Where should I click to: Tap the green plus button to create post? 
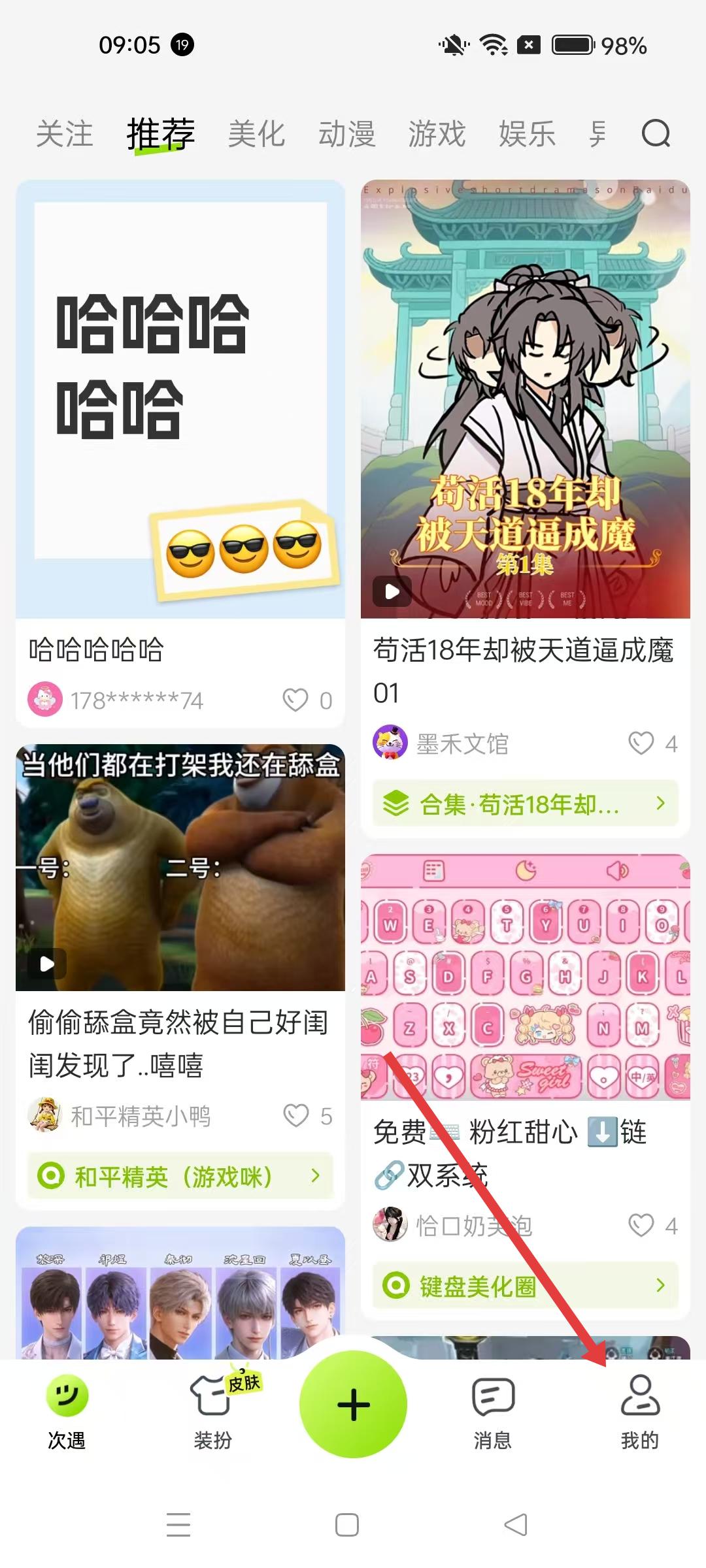tap(352, 1403)
